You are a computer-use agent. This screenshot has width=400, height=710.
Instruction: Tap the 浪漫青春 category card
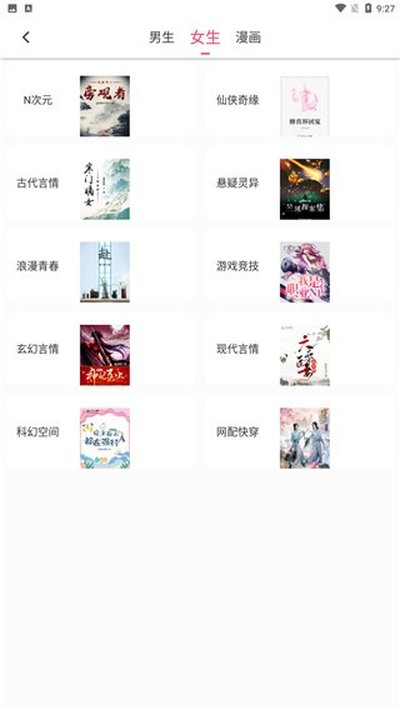pos(100,266)
